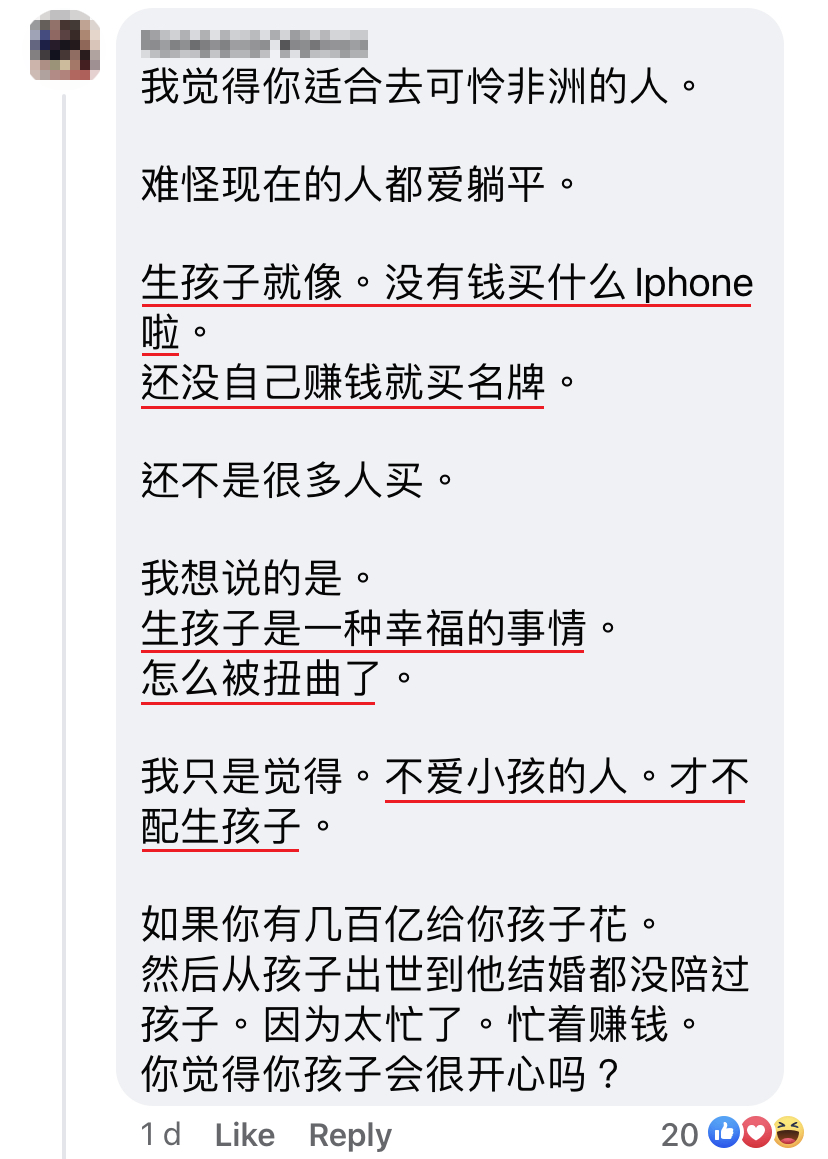The height and width of the screenshot is (1159, 828).
Task: Reply to this comment
Action: 350,1134
